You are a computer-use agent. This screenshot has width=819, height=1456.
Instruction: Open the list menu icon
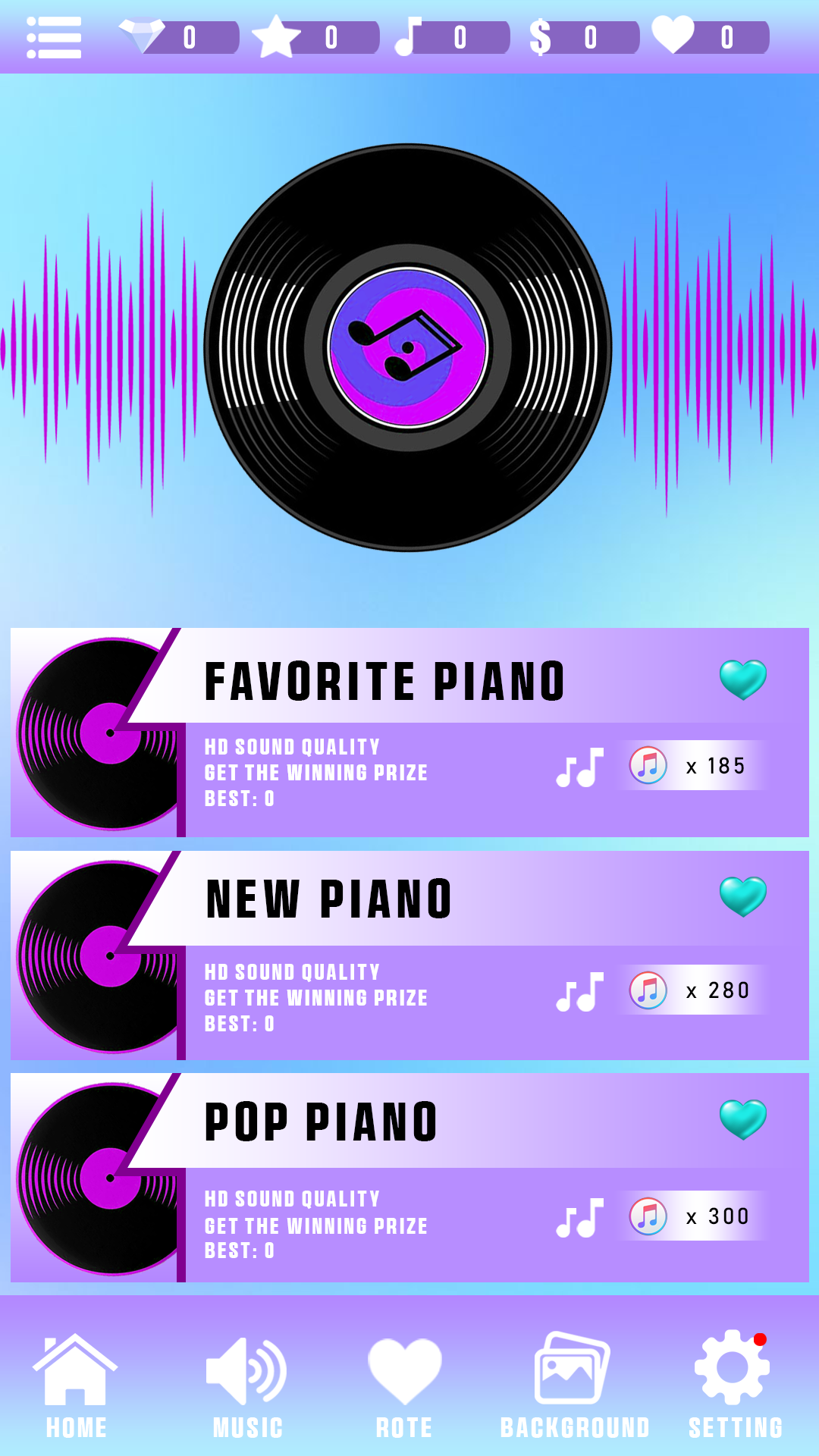pyautogui.click(x=54, y=37)
